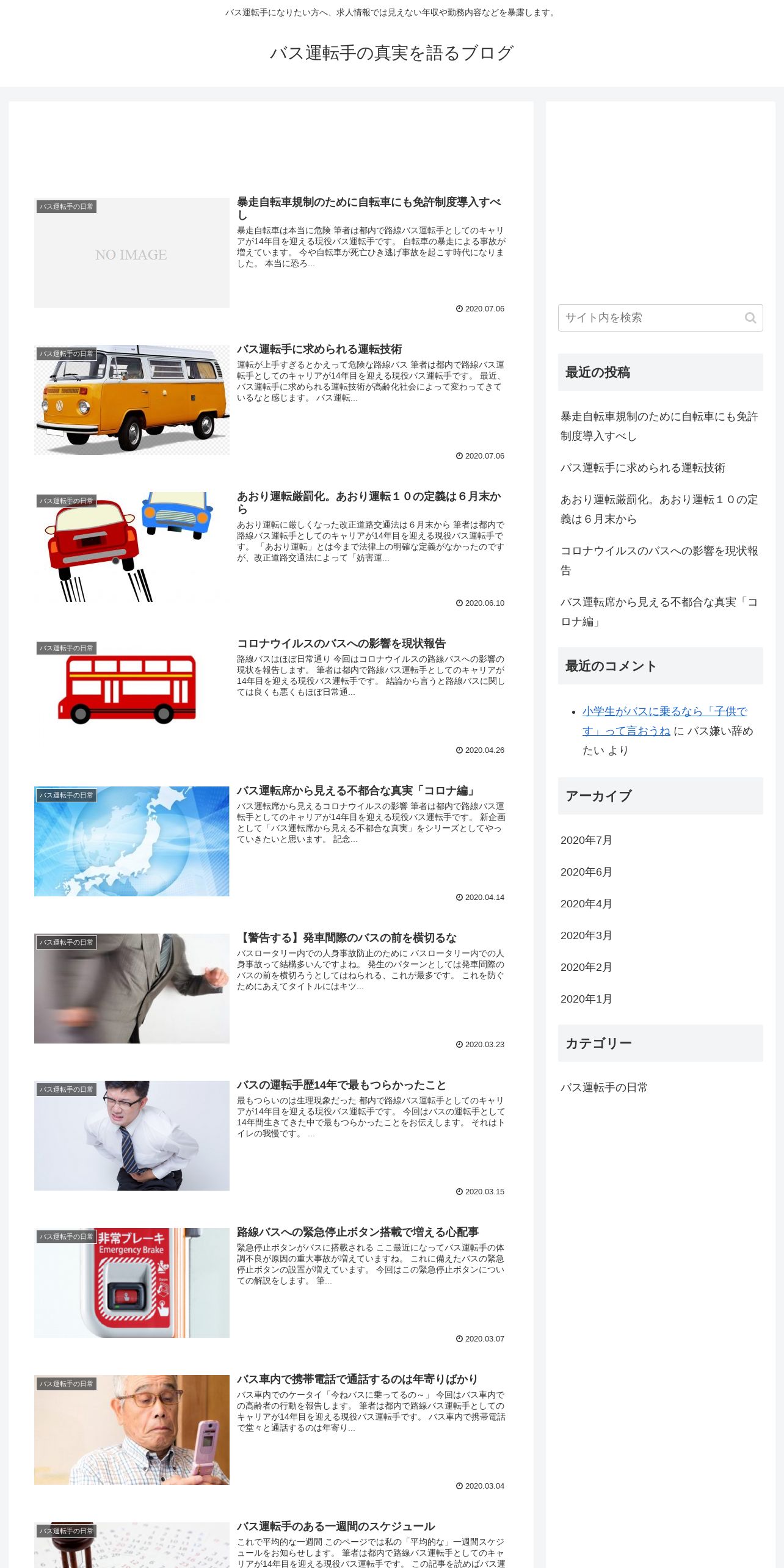
Task: Open the 2020年7月 archive
Action: click(586, 840)
